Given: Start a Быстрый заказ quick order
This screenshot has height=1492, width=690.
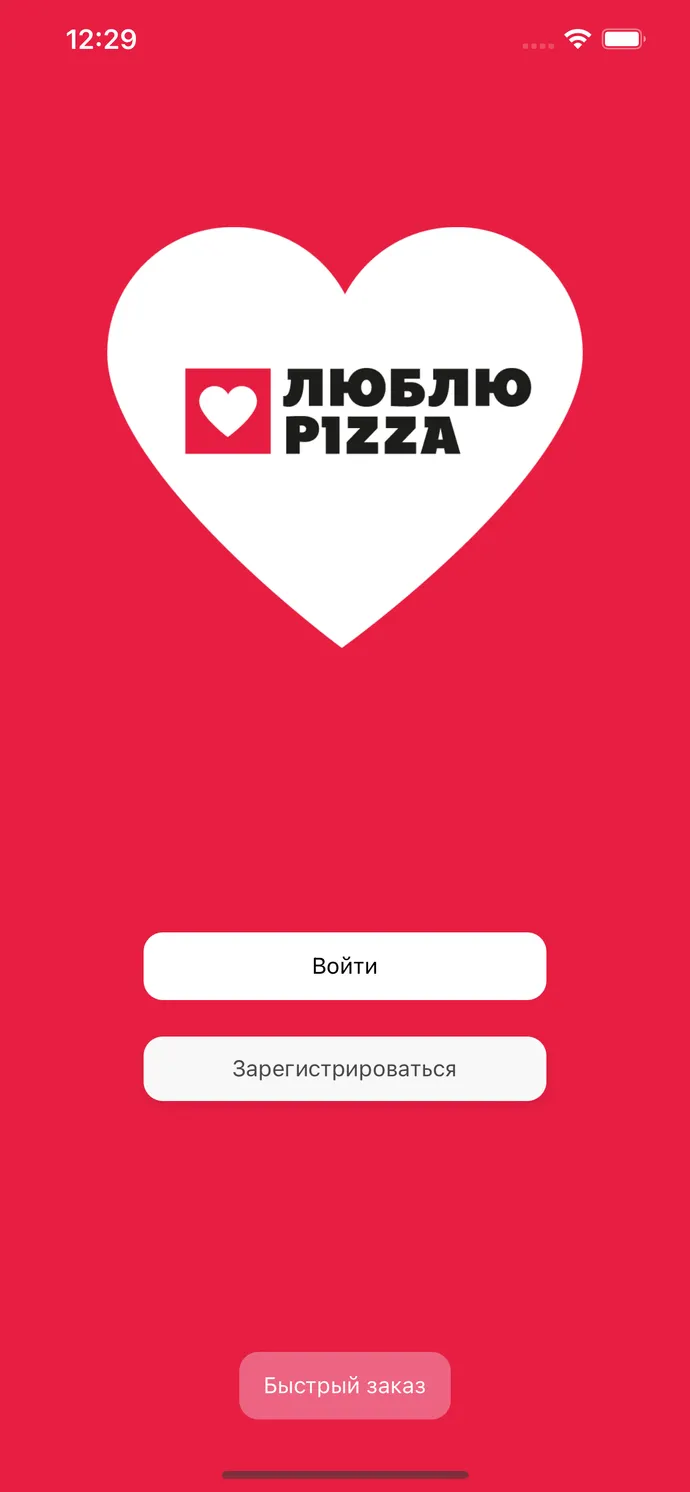Looking at the screenshot, I should [x=345, y=1386].
